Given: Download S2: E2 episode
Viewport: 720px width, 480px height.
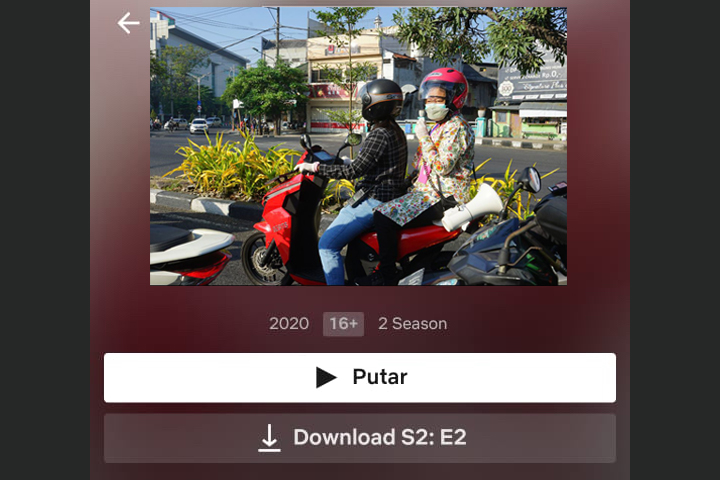Looking at the screenshot, I should (x=360, y=438).
